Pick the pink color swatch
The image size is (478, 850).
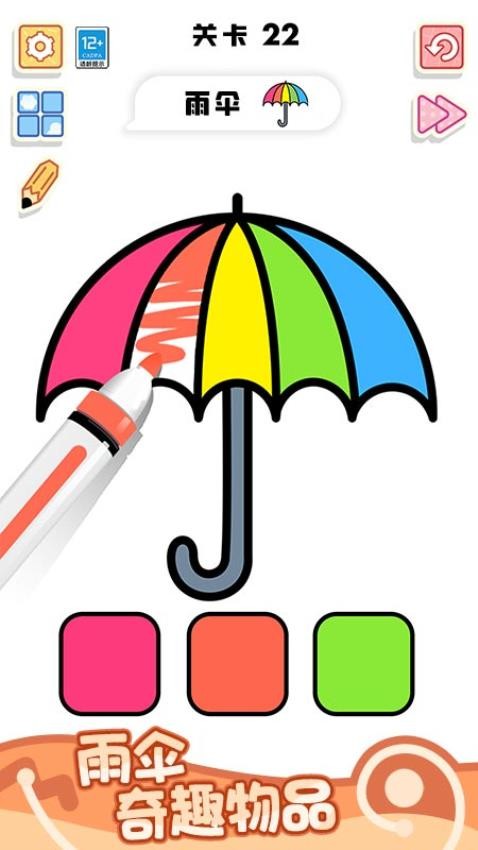(x=109, y=664)
